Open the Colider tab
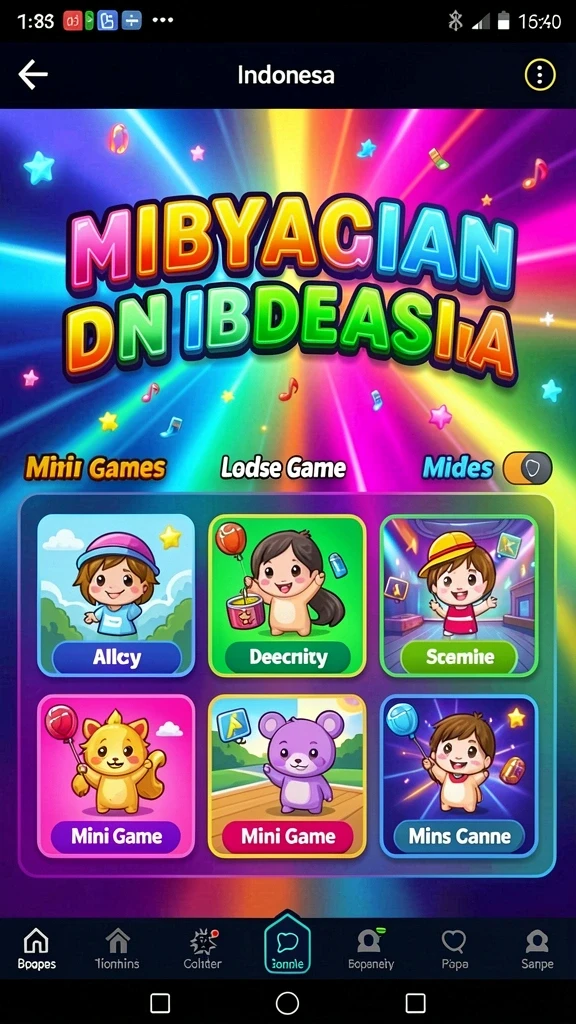Image resolution: width=576 pixels, height=1024 pixels. 202,950
